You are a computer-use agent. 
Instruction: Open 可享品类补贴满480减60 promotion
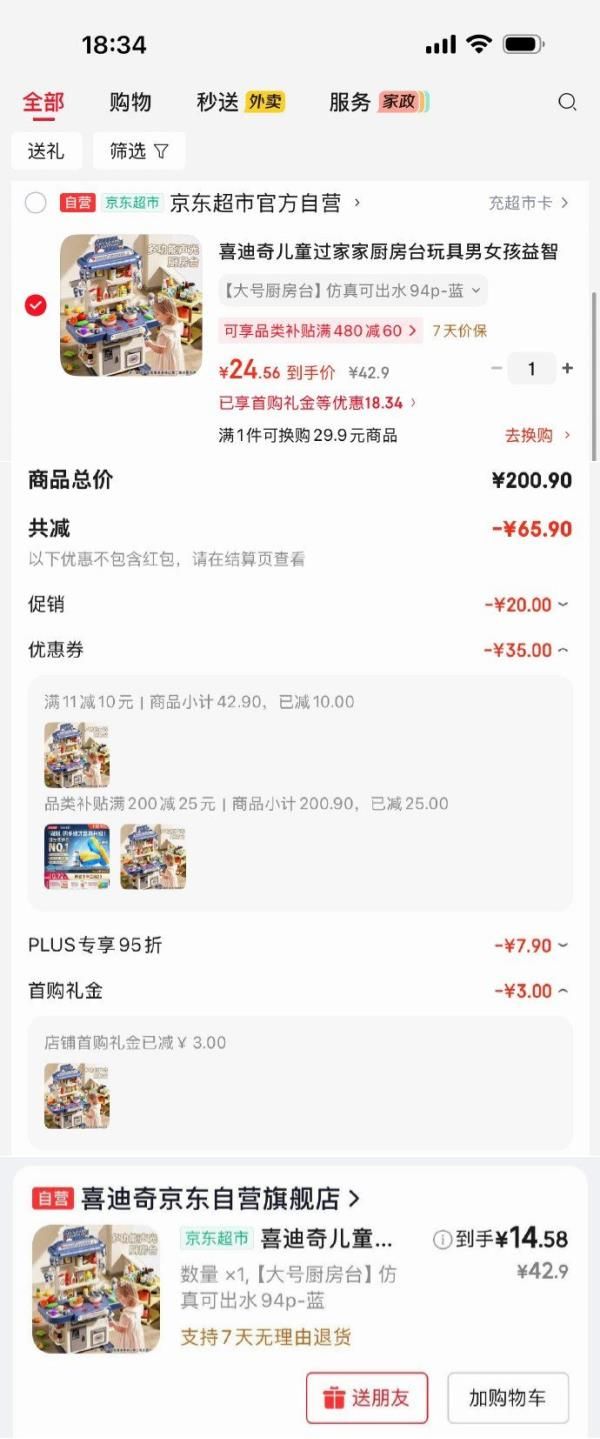pyautogui.click(x=320, y=331)
